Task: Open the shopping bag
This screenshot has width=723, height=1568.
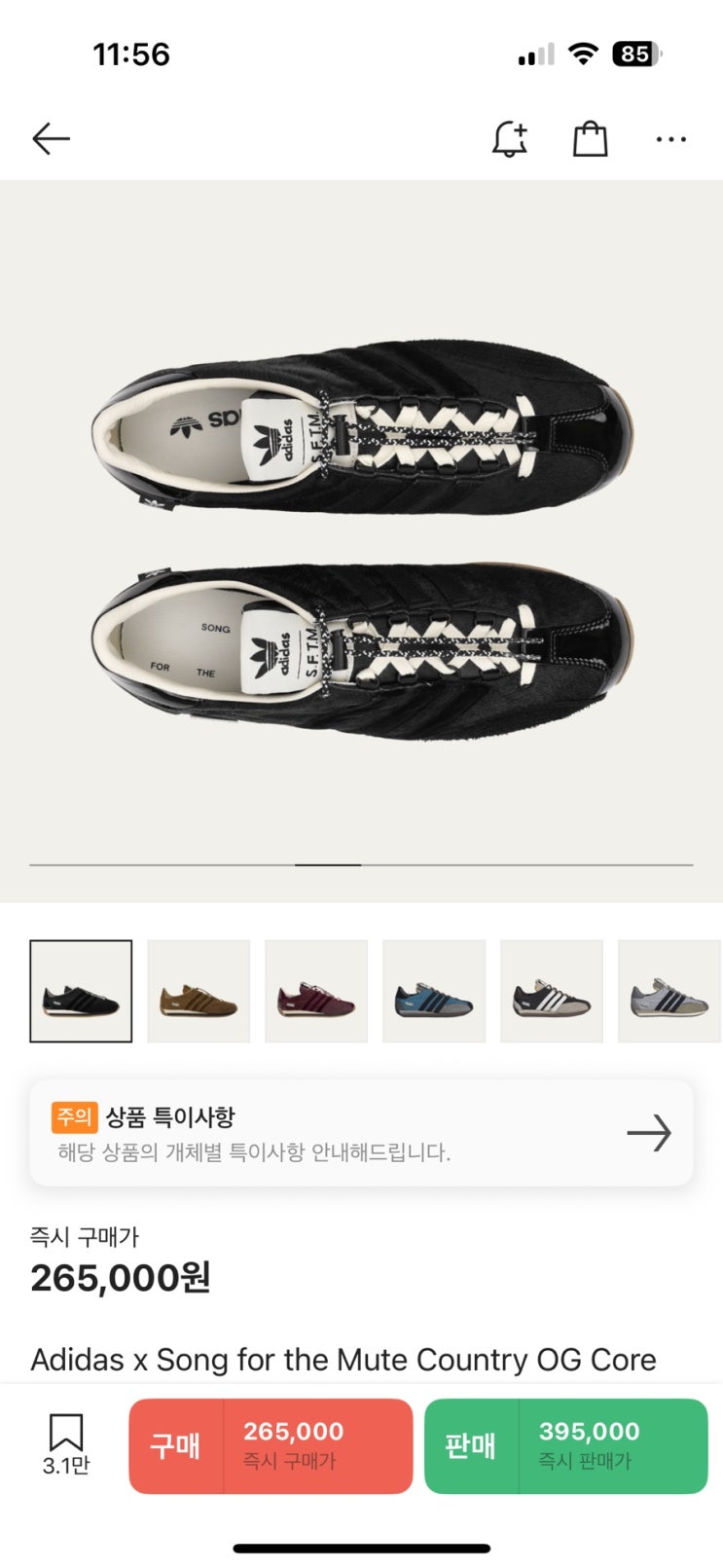Action: 590,139
